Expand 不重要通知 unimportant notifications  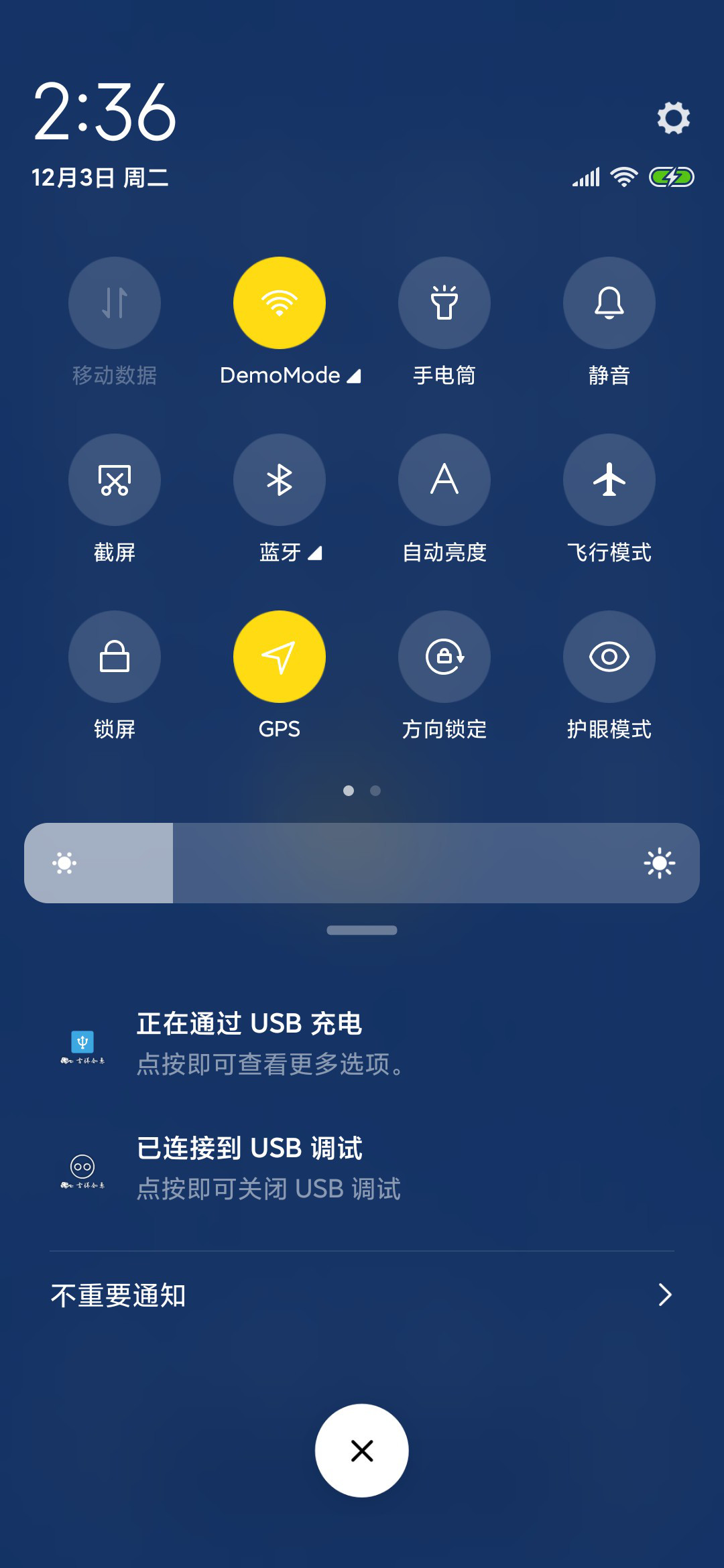tap(362, 1295)
